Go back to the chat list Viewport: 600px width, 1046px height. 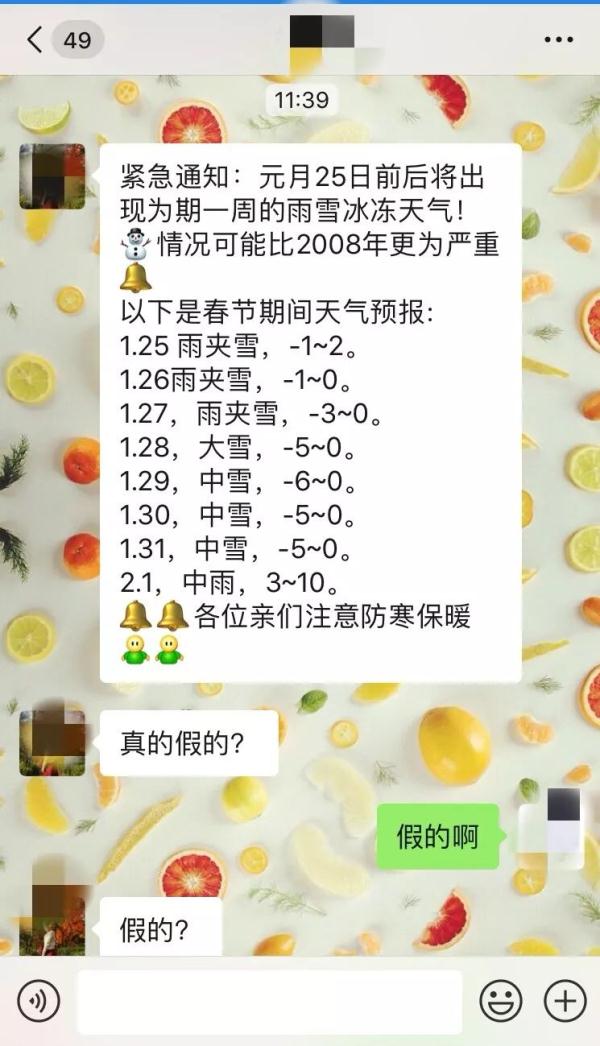[36, 40]
